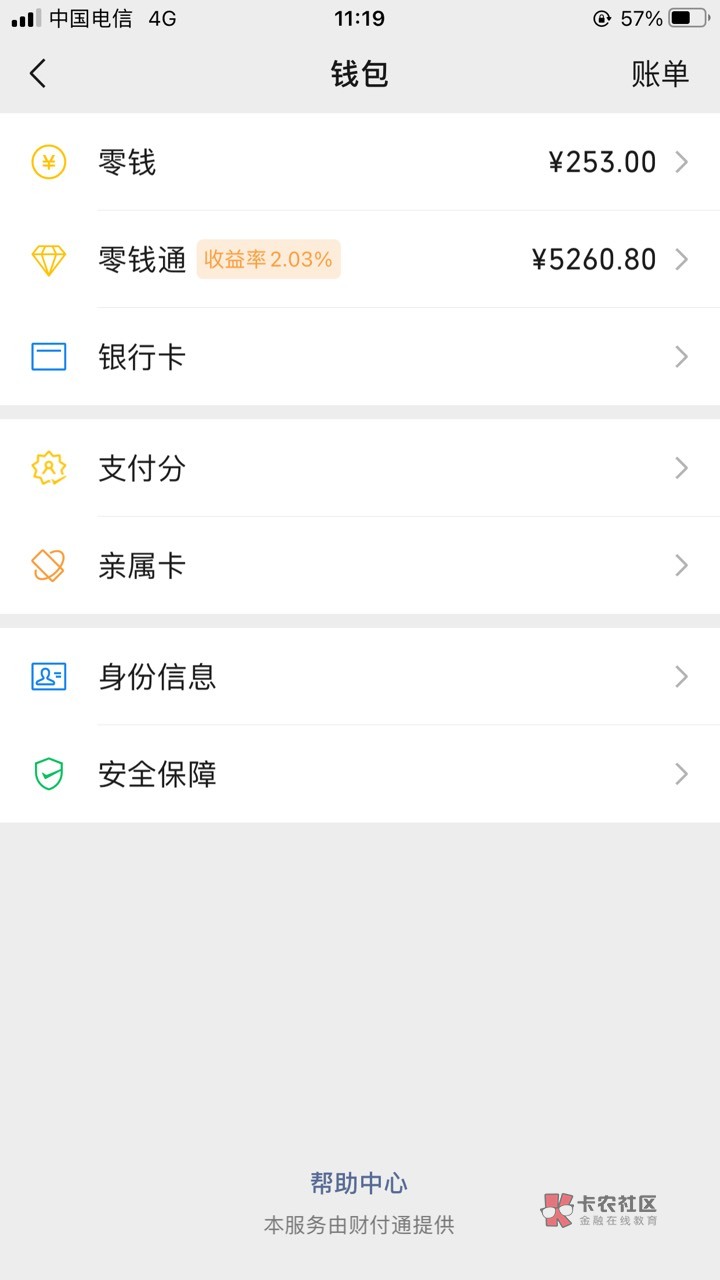The width and height of the screenshot is (720, 1280).
Task: Open the 银行卡 row
Action: (360, 357)
